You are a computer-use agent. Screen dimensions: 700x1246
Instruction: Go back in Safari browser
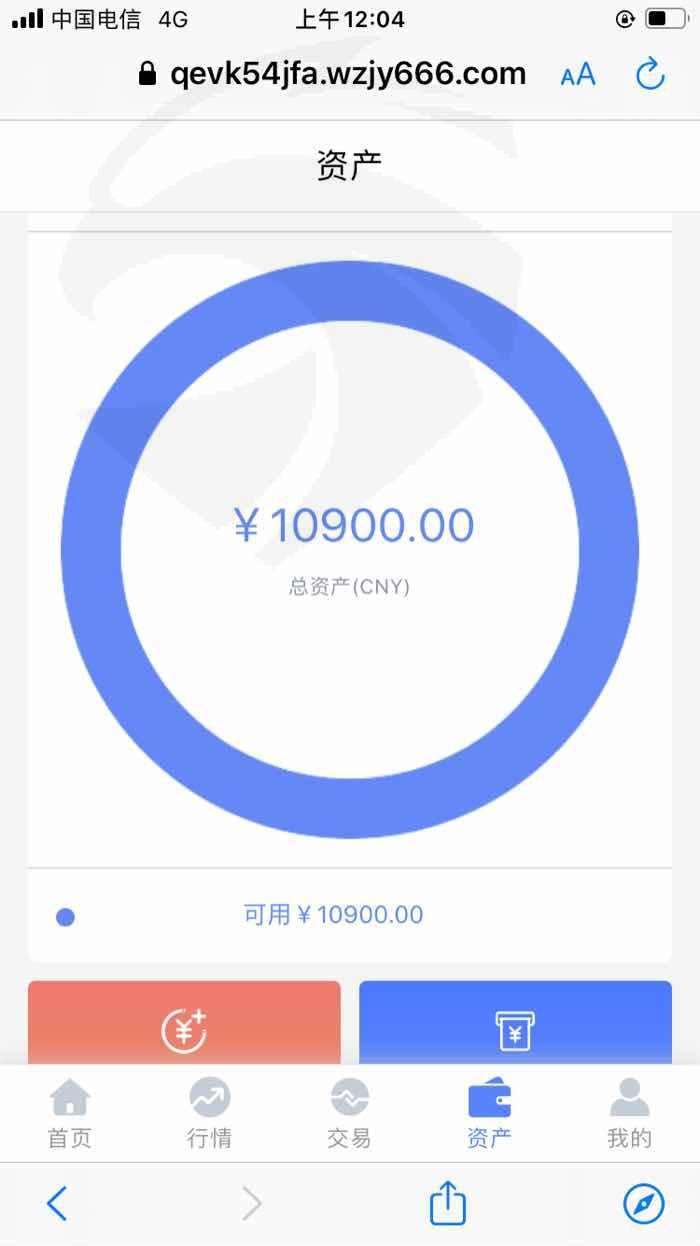tap(57, 1204)
